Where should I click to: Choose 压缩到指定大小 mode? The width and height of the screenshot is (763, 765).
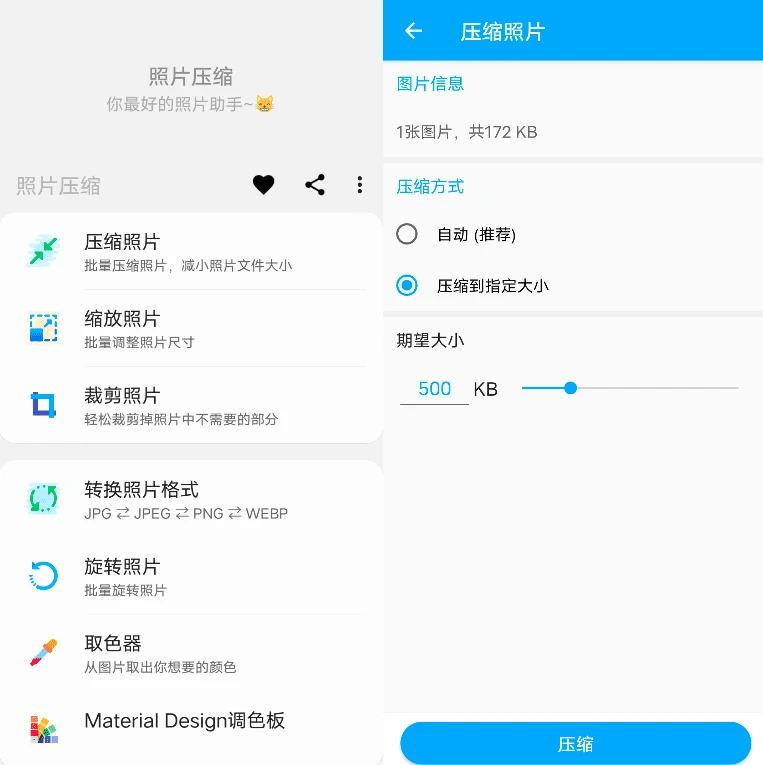point(407,285)
